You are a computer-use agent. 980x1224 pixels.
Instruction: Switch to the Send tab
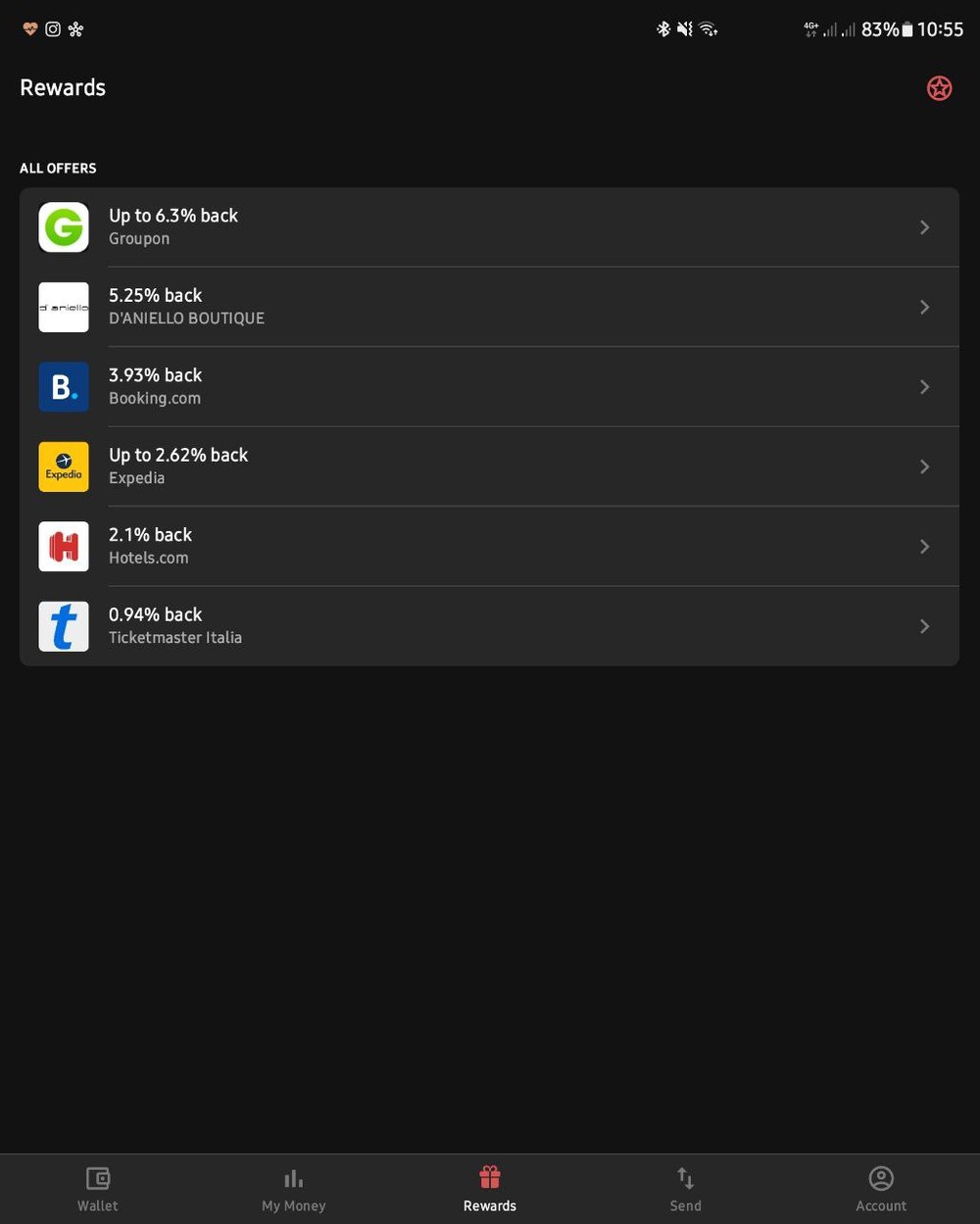tap(686, 1189)
